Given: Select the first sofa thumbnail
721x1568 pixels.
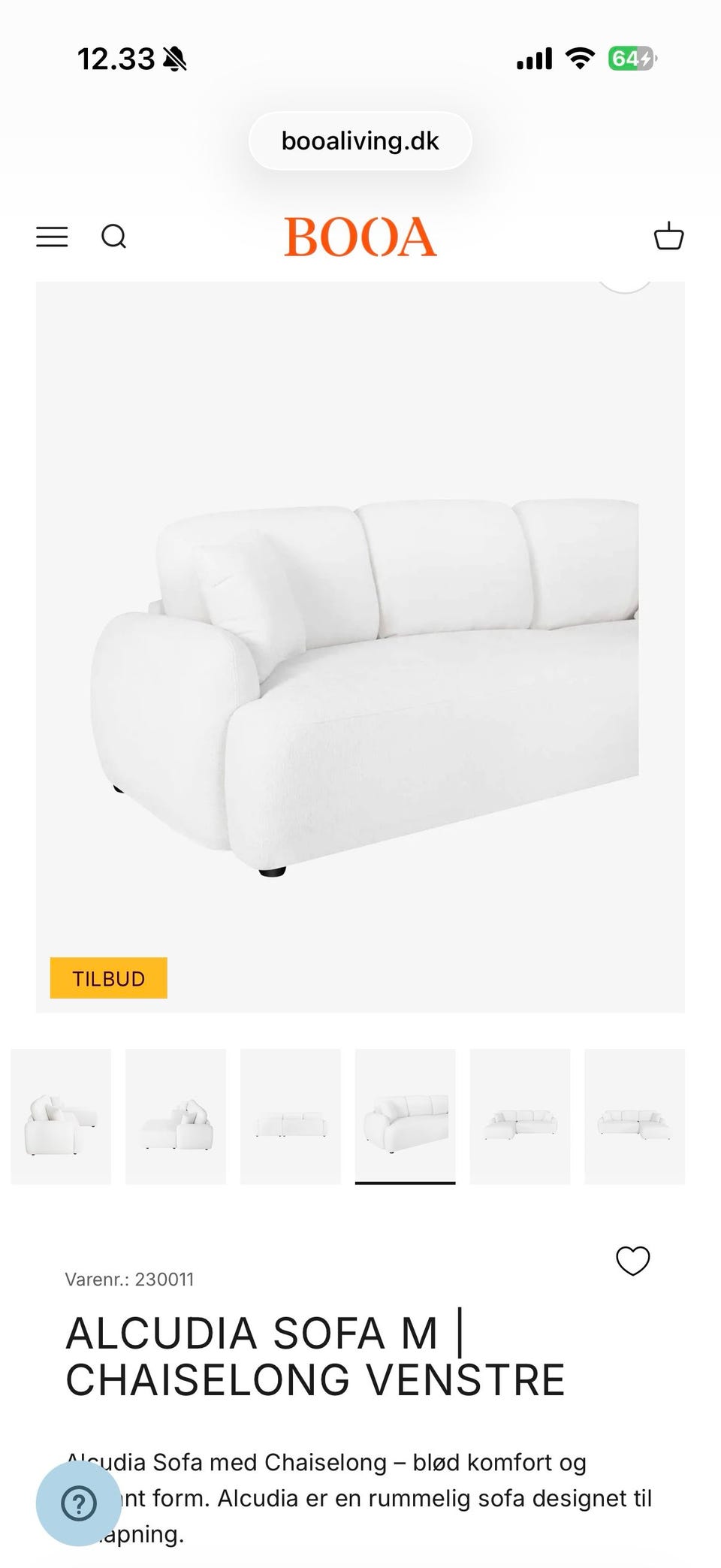Looking at the screenshot, I should pyautogui.click(x=61, y=1116).
